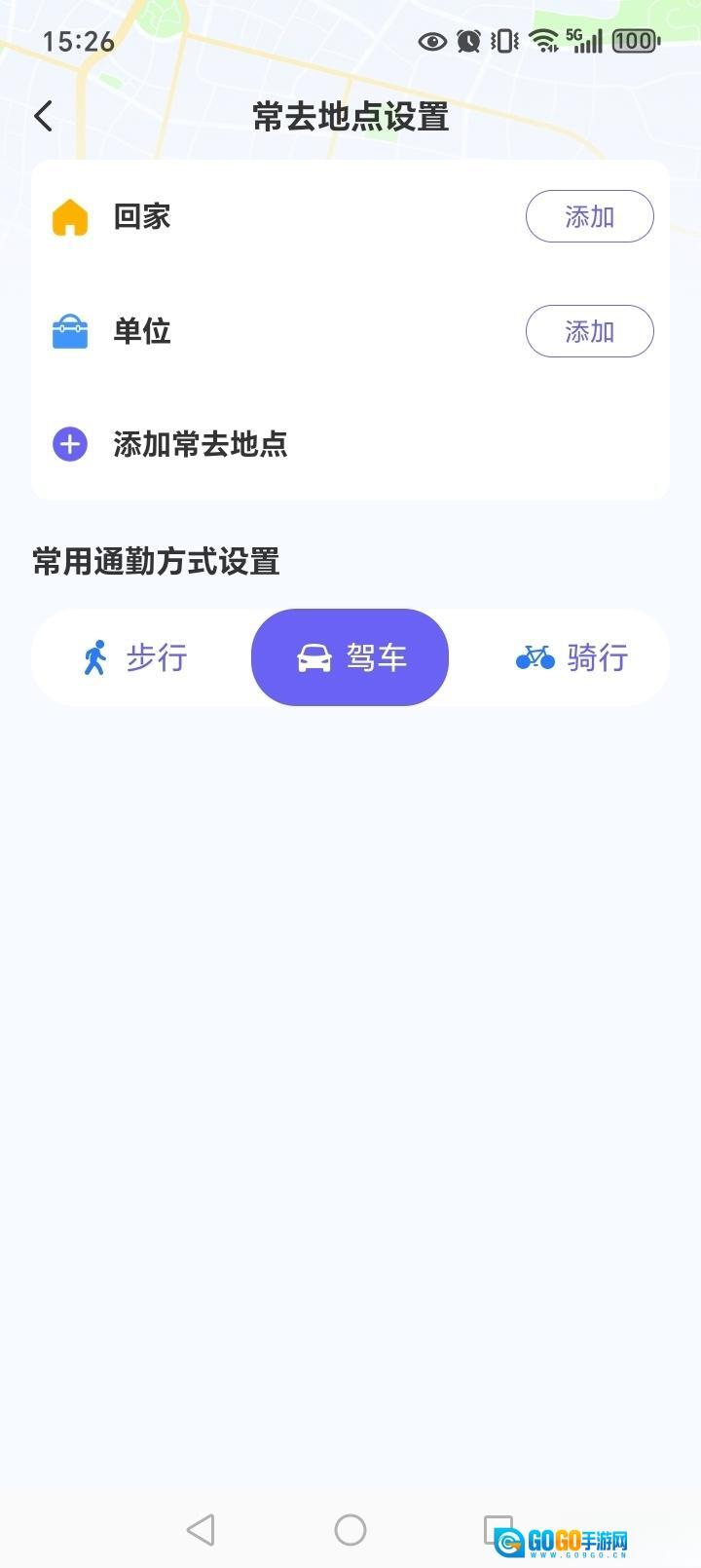
Task: Add a home address via 回家 添加
Action: (x=589, y=216)
